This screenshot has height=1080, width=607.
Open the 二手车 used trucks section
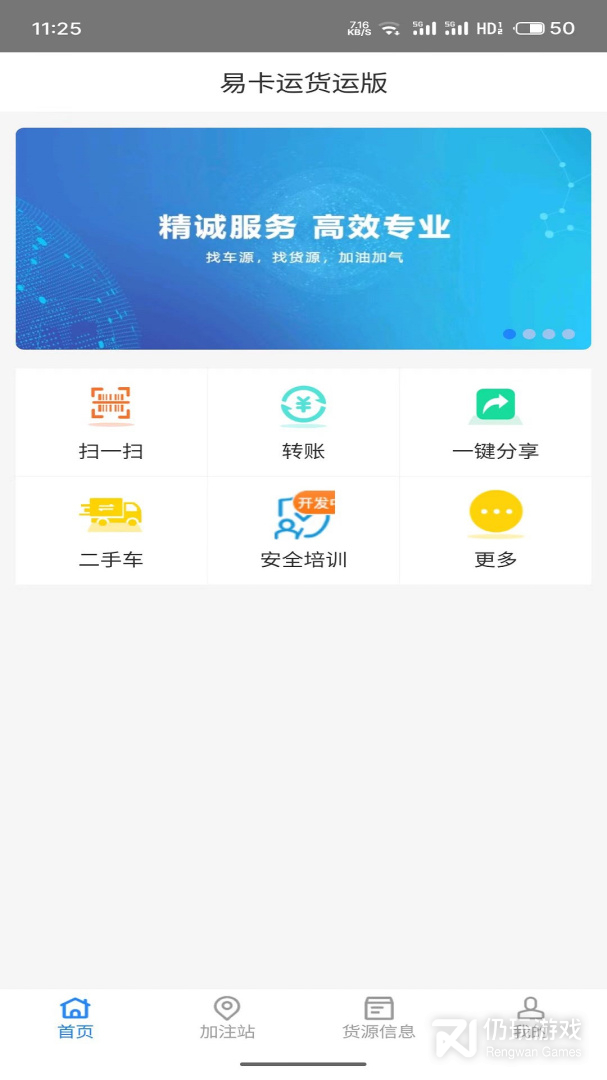pyautogui.click(x=111, y=530)
